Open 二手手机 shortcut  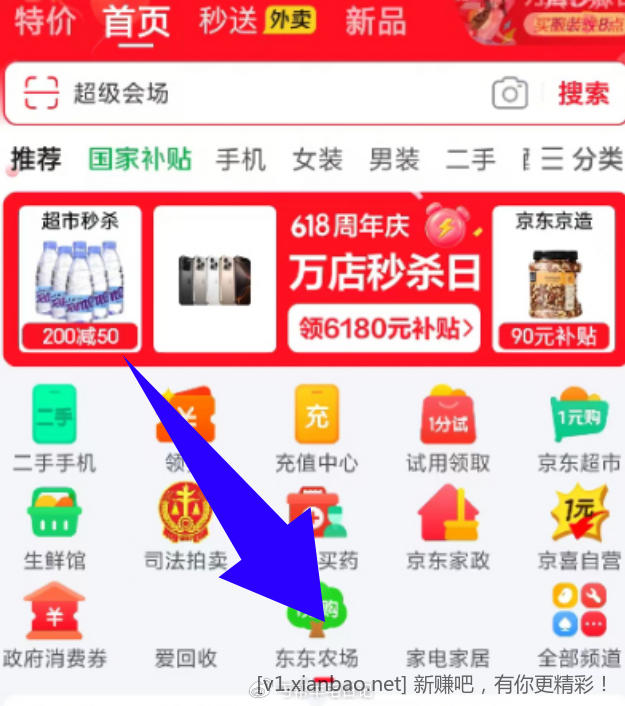[x=54, y=430]
